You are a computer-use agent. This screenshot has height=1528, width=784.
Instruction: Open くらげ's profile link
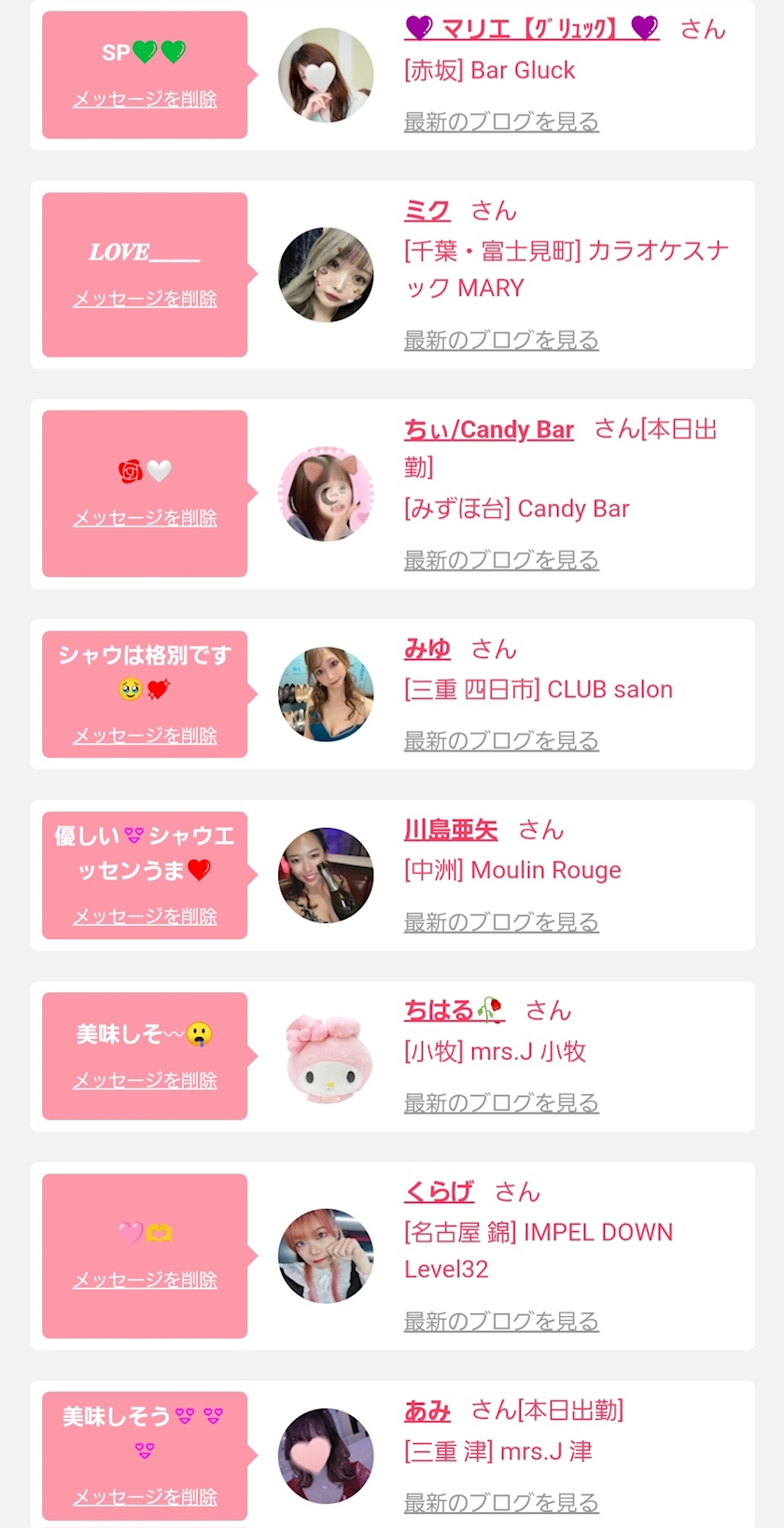point(439,1191)
